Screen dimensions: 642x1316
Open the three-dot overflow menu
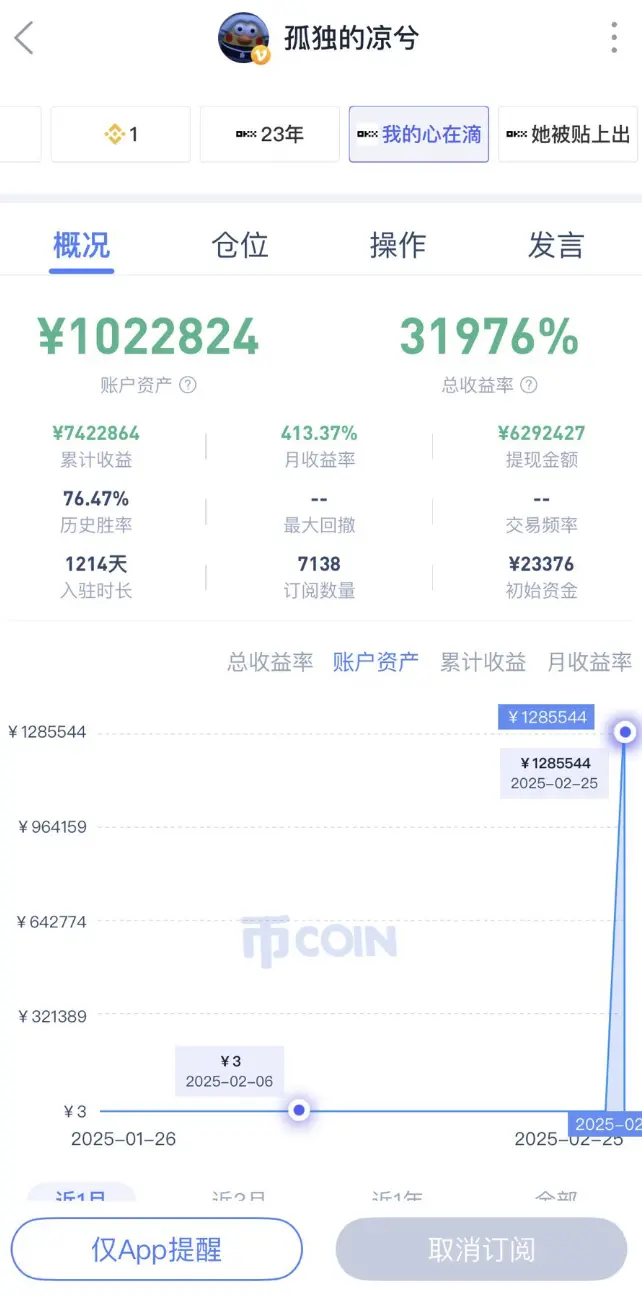[x=613, y=38]
